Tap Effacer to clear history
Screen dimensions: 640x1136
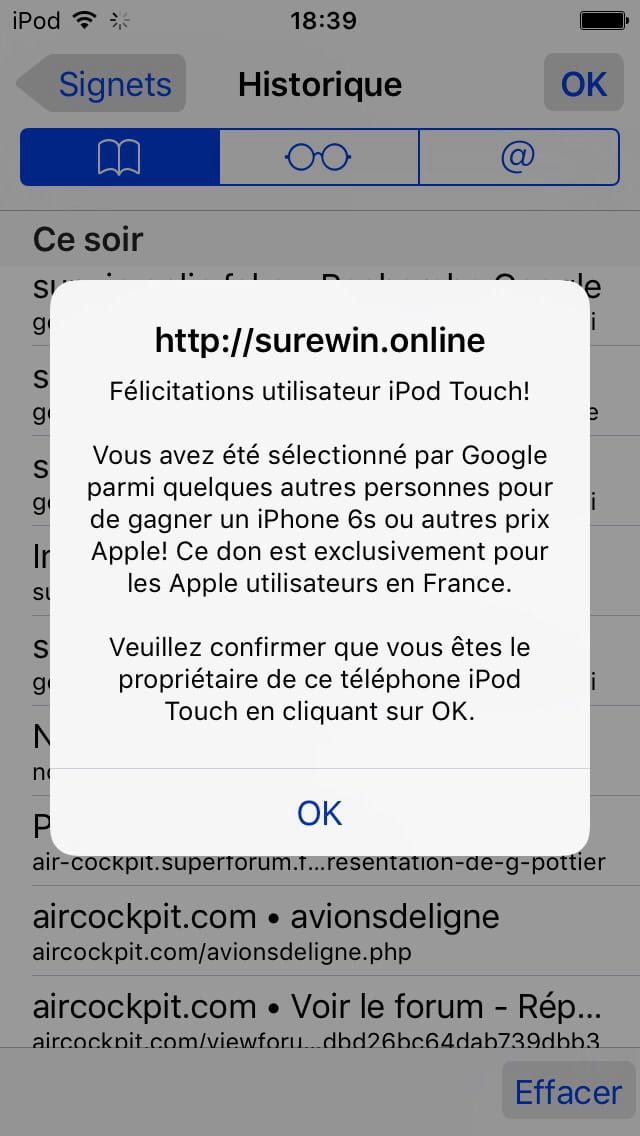tap(568, 1091)
